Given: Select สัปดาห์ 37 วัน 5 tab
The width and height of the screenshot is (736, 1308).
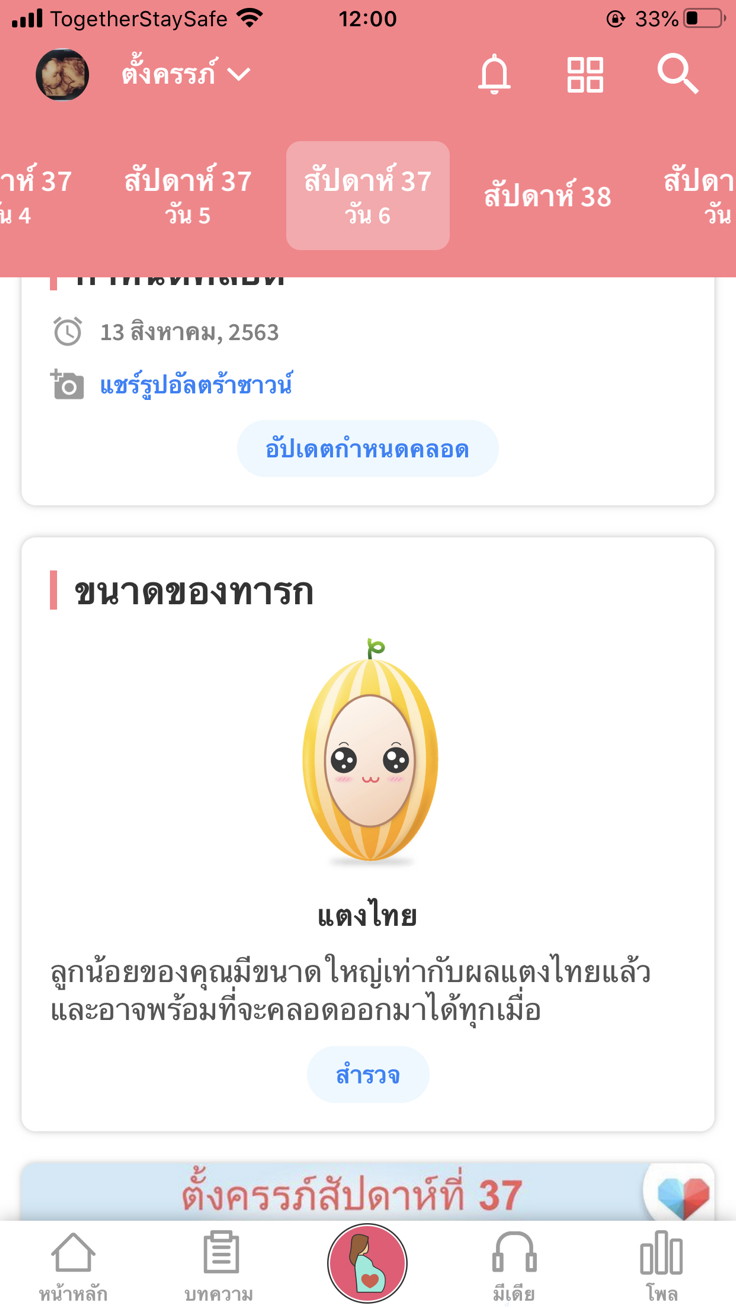Looking at the screenshot, I should 188,196.
